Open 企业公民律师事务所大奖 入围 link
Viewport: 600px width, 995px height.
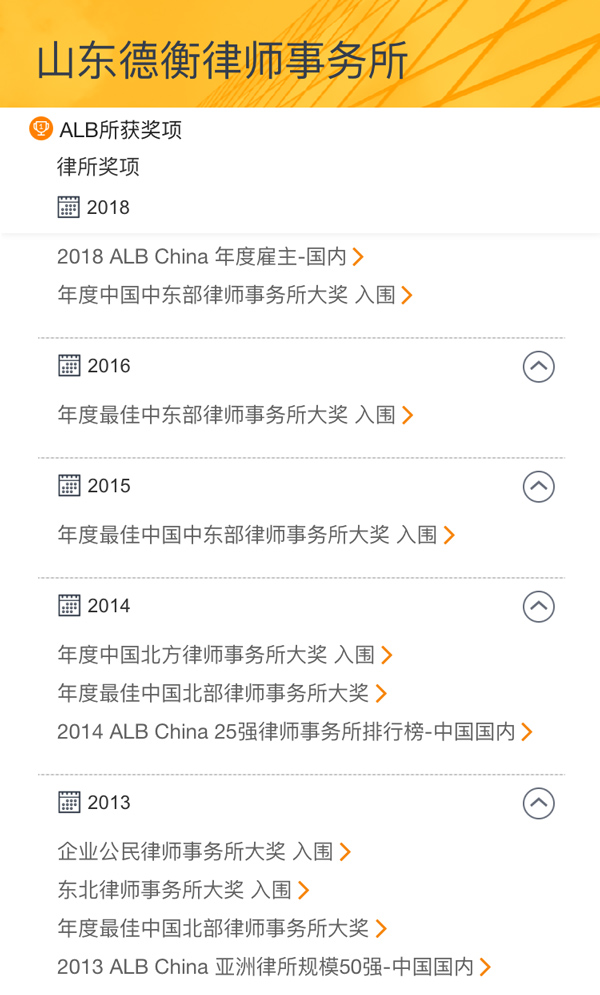[x=204, y=852]
